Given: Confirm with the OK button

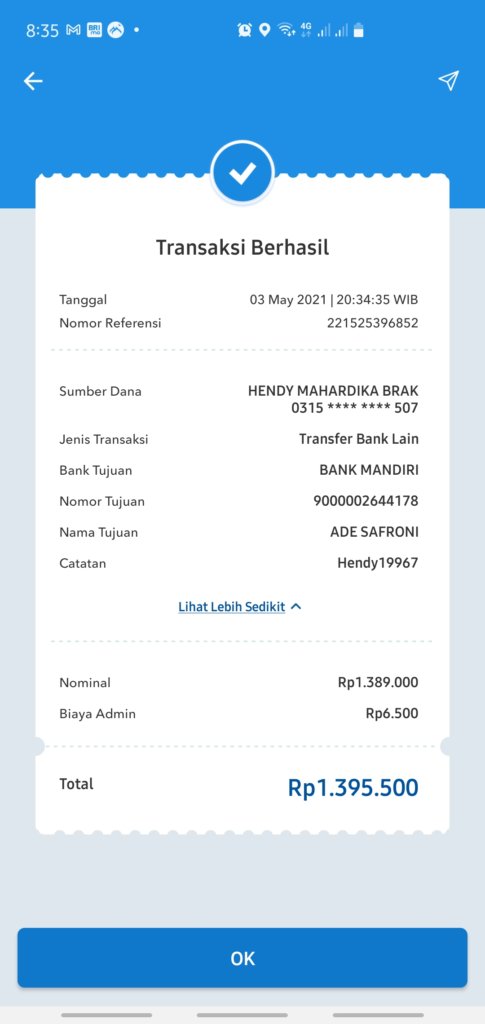Looking at the screenshot, I should coord(242,958).
